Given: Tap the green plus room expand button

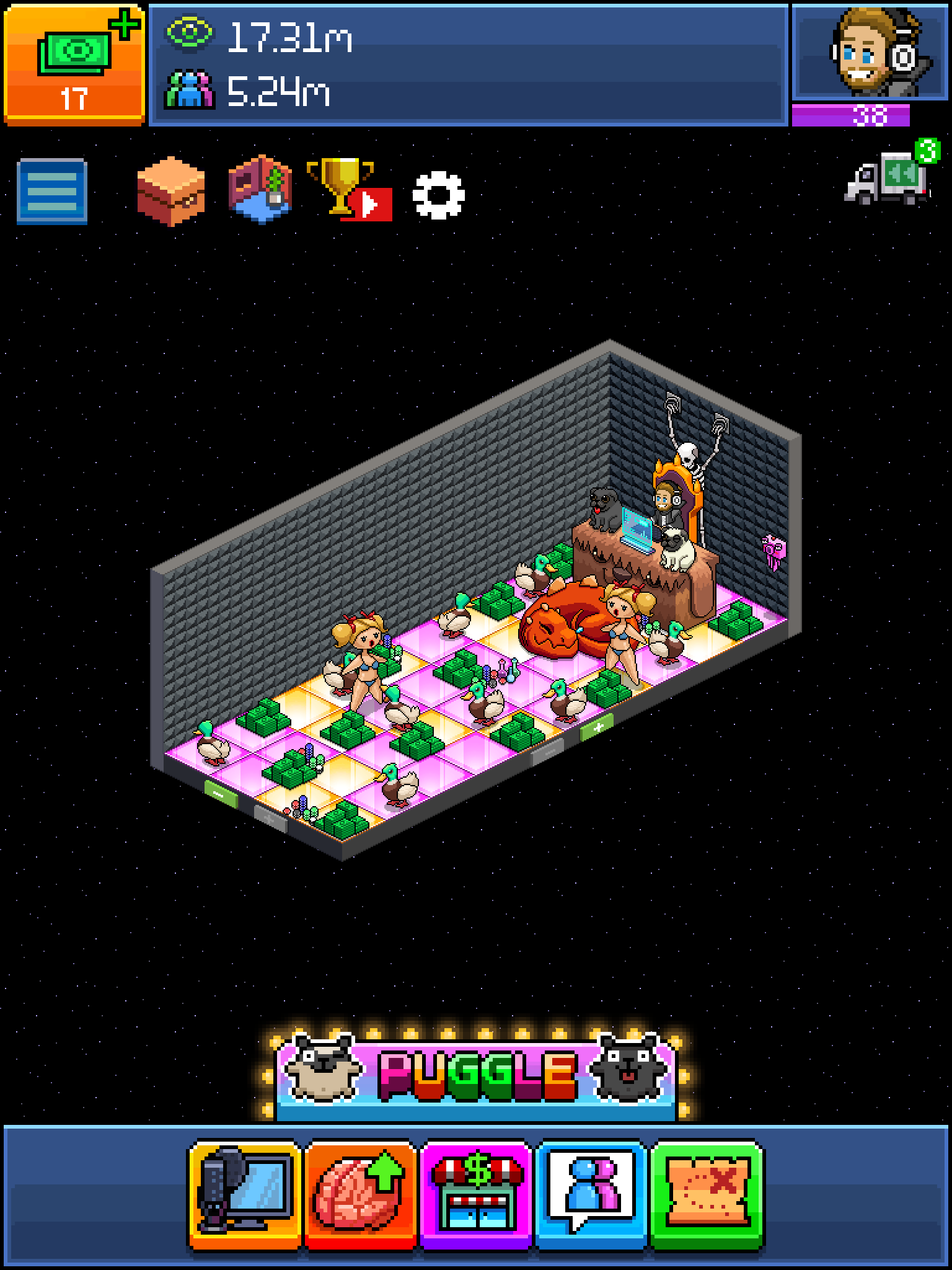Looking at the screenshot, I should point(597,726).
